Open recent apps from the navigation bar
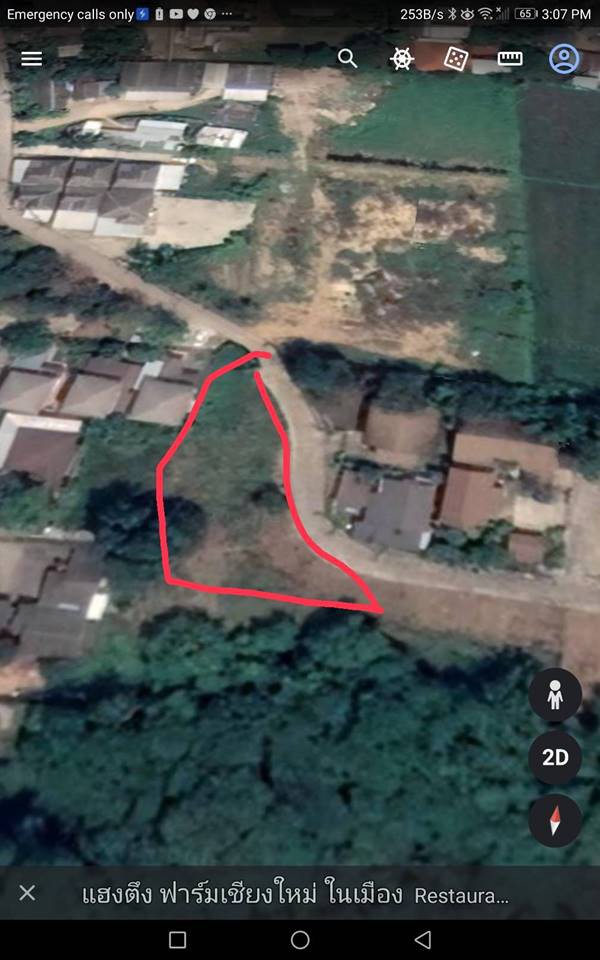600x960 pixels. pyautogui.click(x=178, y=939)
